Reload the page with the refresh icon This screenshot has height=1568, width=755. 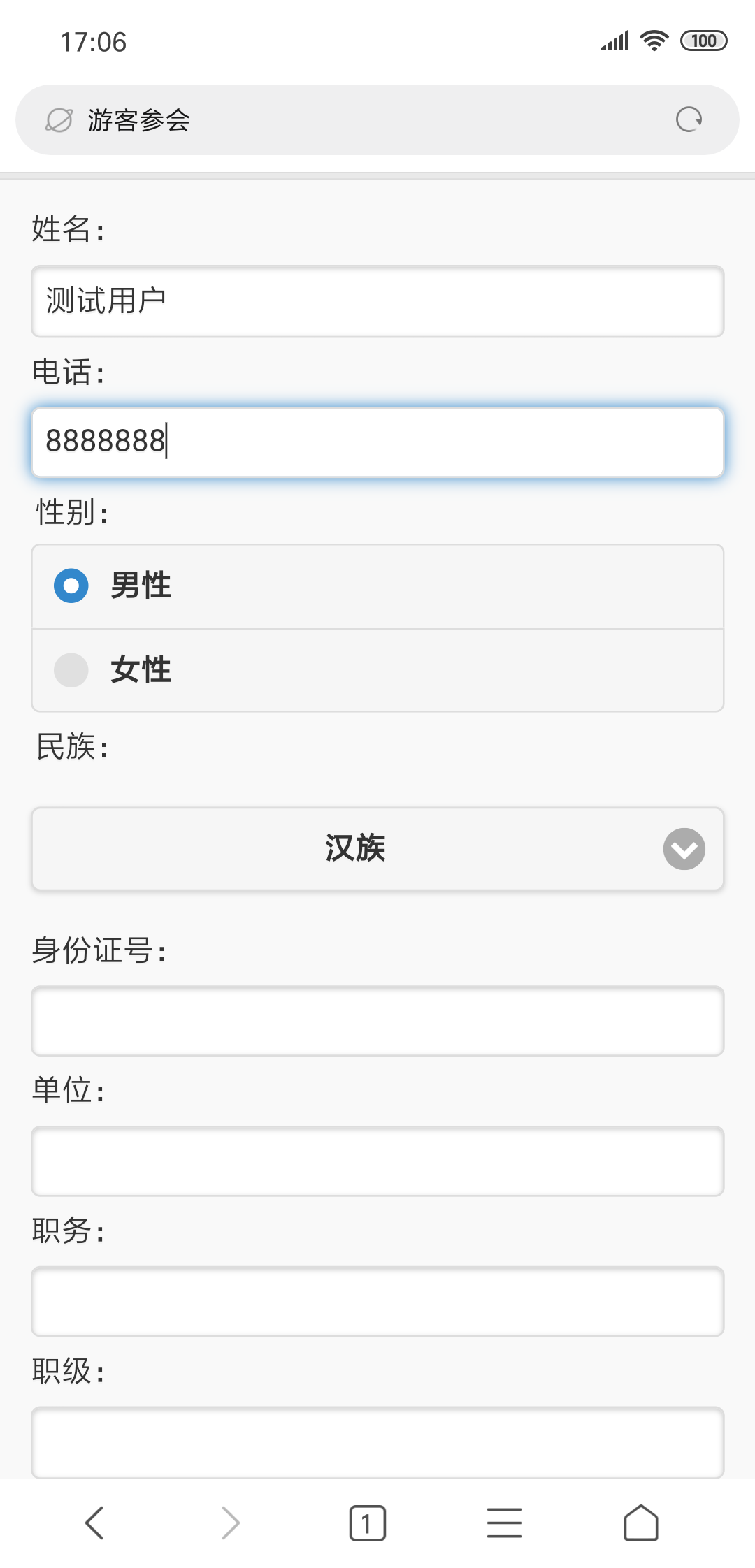coord(689,119)
